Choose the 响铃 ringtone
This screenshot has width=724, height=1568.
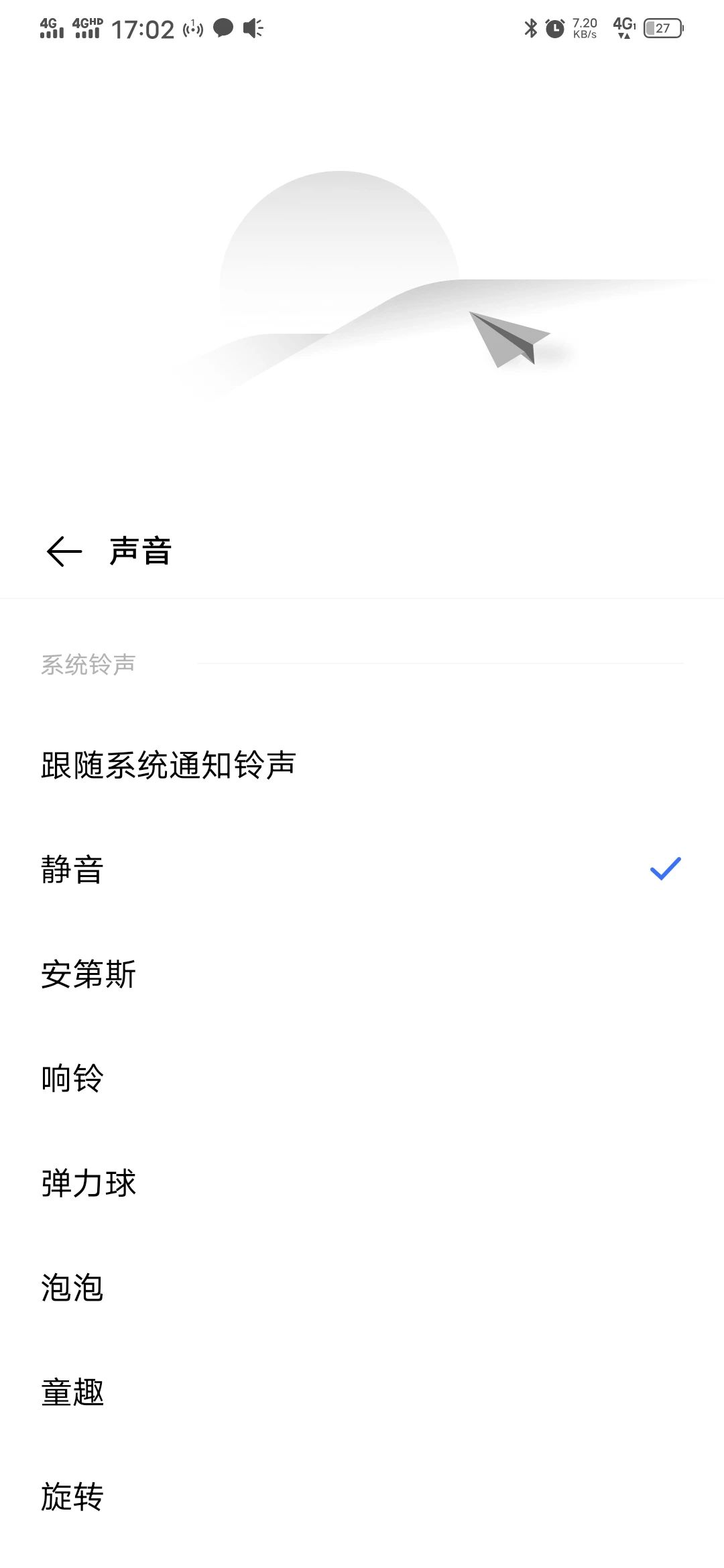coord(362,1078)
